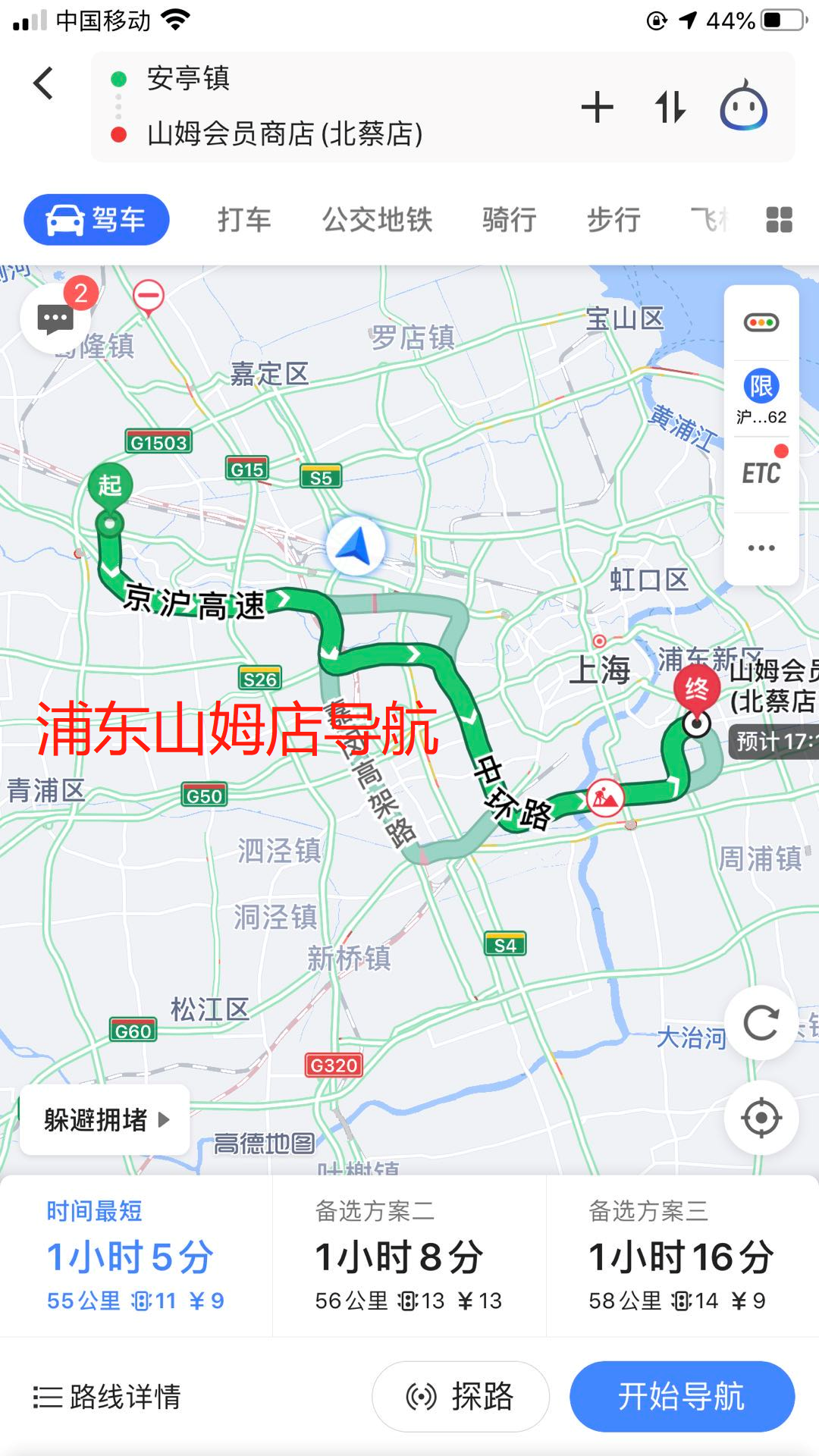Switch to the 骑行 tab
The width and height of the screenshot is (819, 1456).
(509, 220)
